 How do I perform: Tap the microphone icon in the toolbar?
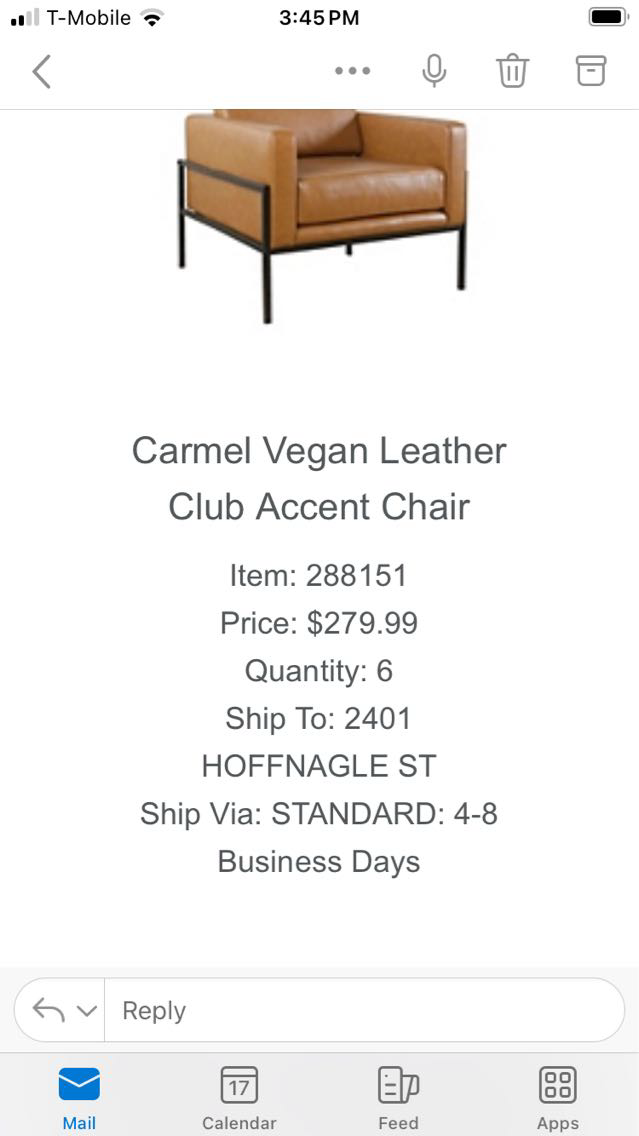coord(434,71)
